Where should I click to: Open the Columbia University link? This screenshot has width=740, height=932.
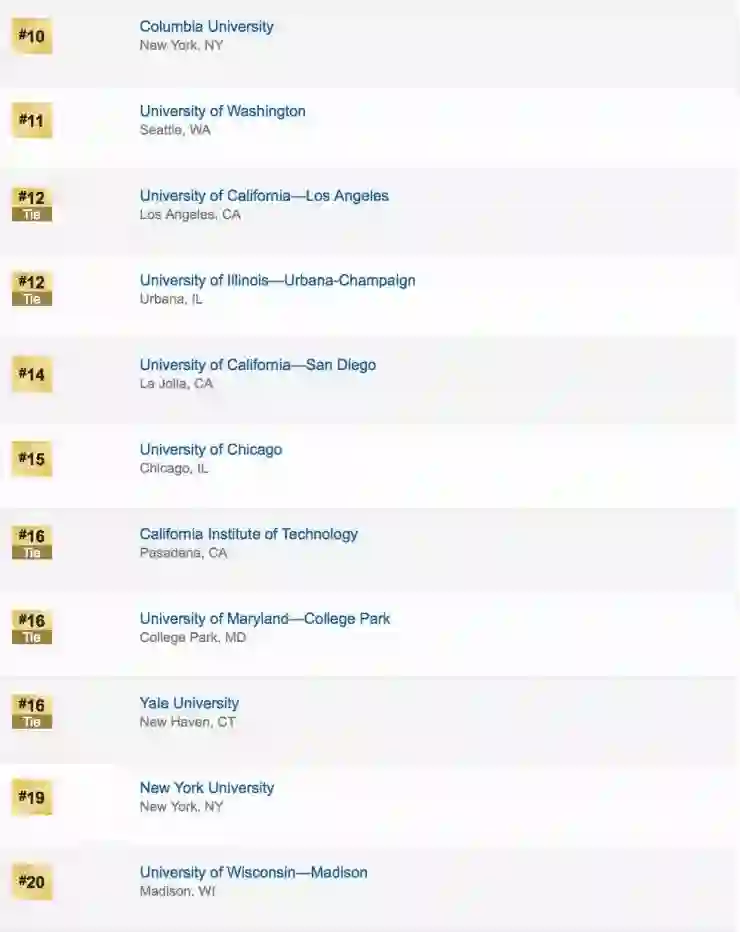point(206,27)
